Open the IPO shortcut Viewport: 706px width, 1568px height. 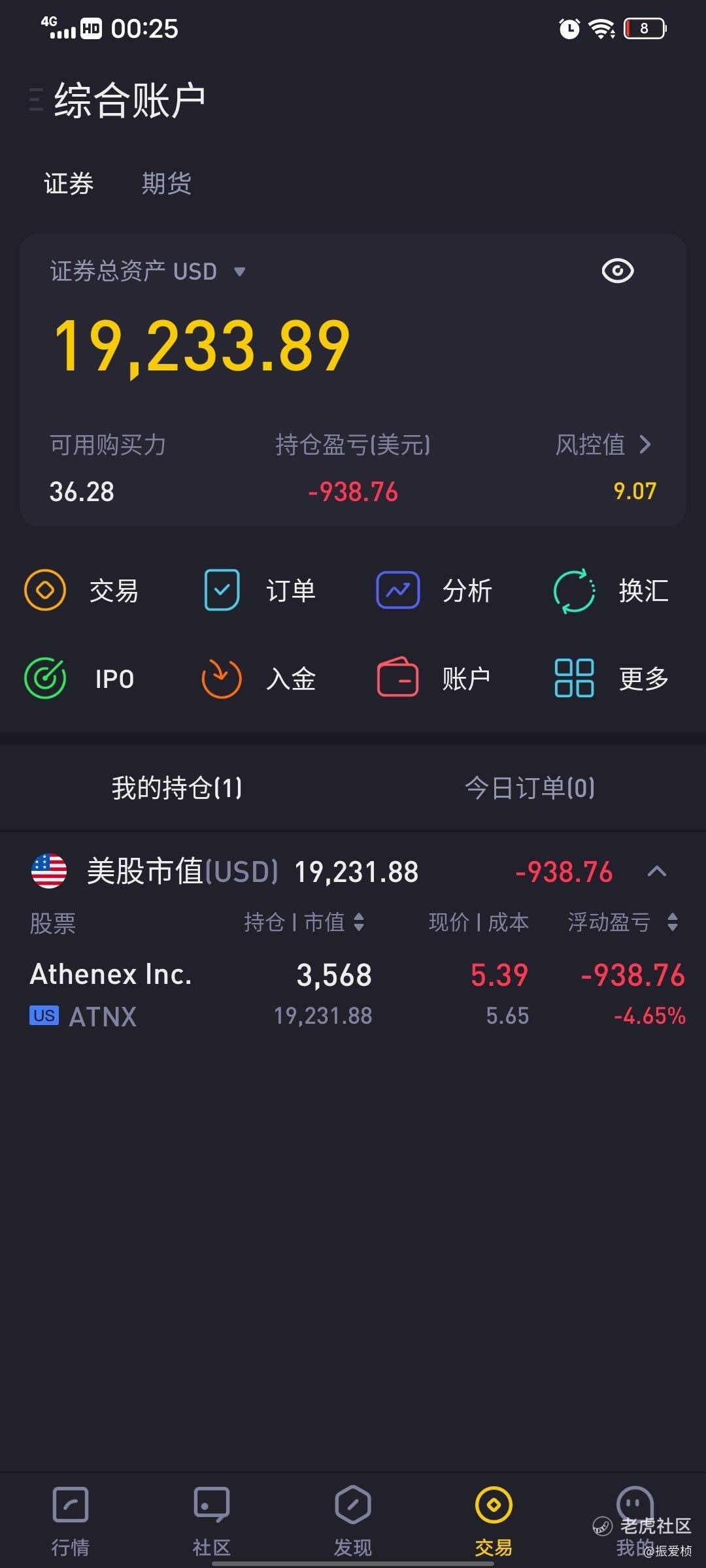80,679
